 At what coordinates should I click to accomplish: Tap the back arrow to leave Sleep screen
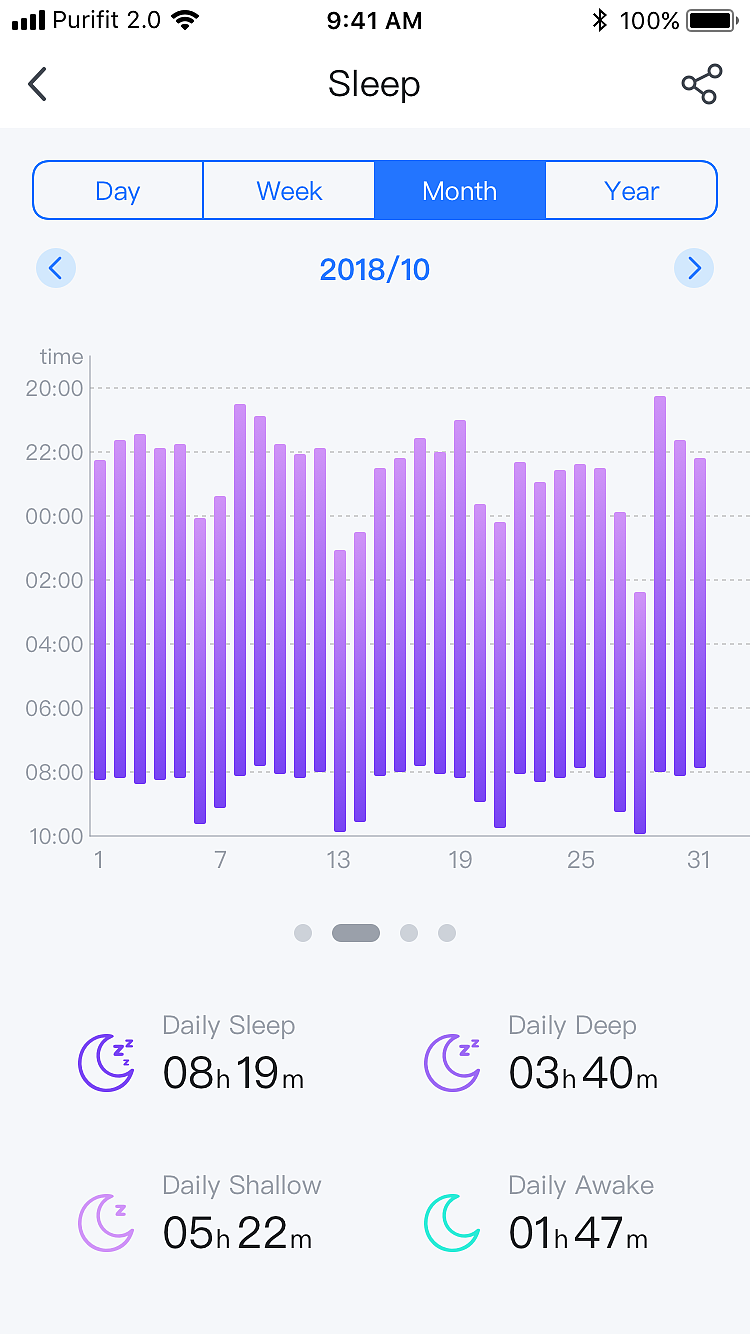click(37, 84)
